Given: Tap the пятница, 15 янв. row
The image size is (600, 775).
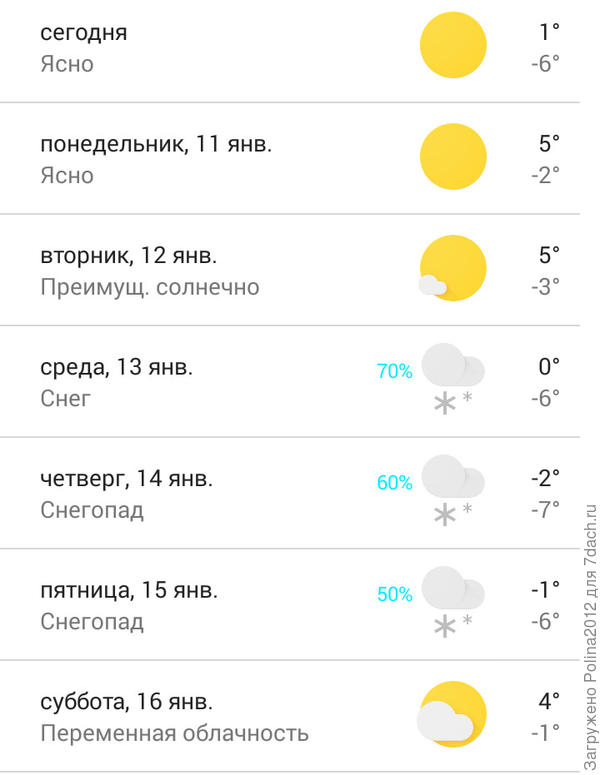Looking at the screenshot, I should pos(290,606).
